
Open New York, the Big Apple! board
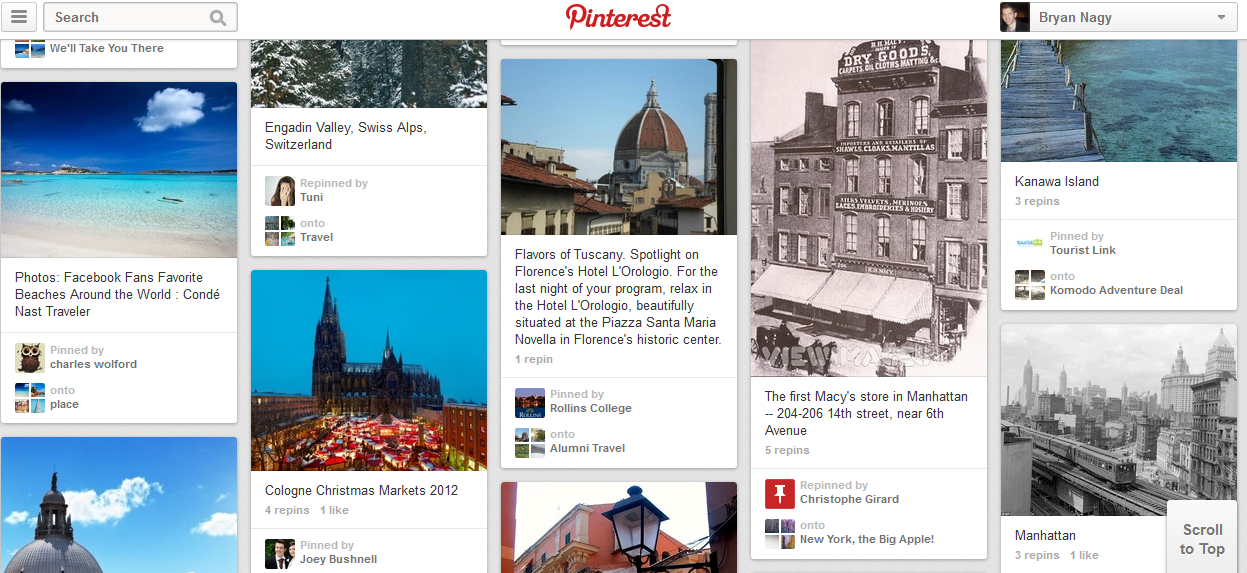click(866, 539)
